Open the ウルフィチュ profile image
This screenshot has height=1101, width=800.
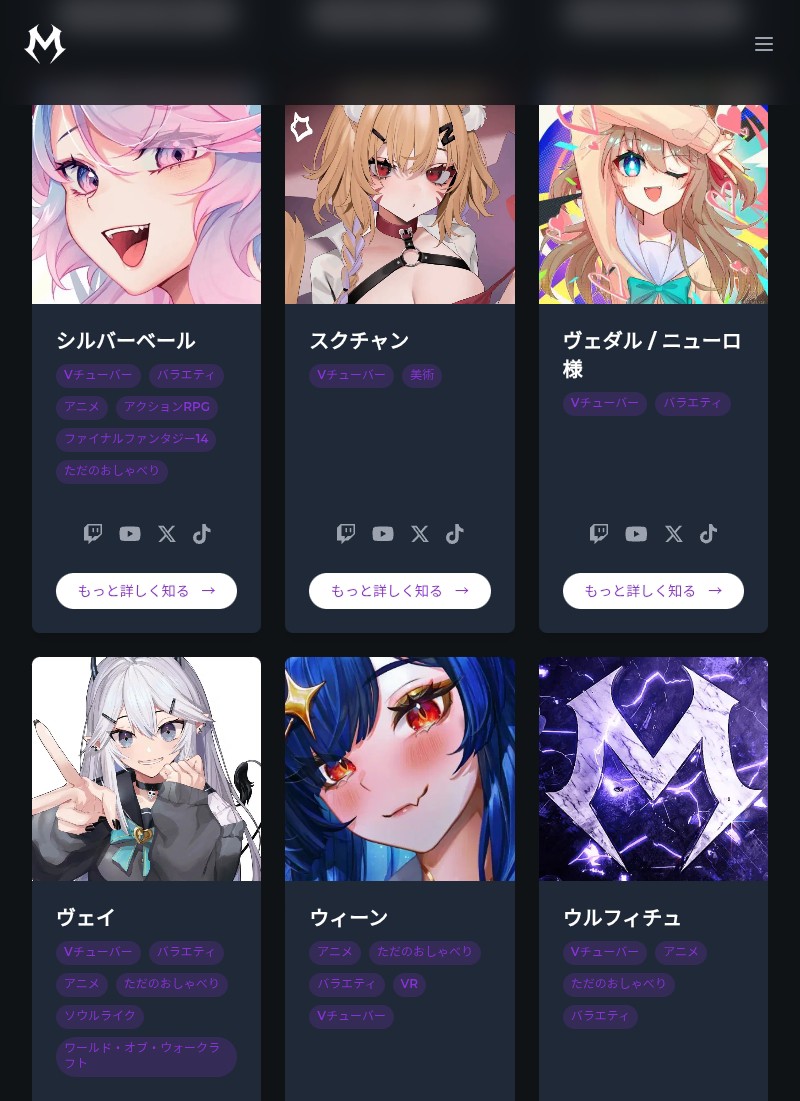click(653, 769)
